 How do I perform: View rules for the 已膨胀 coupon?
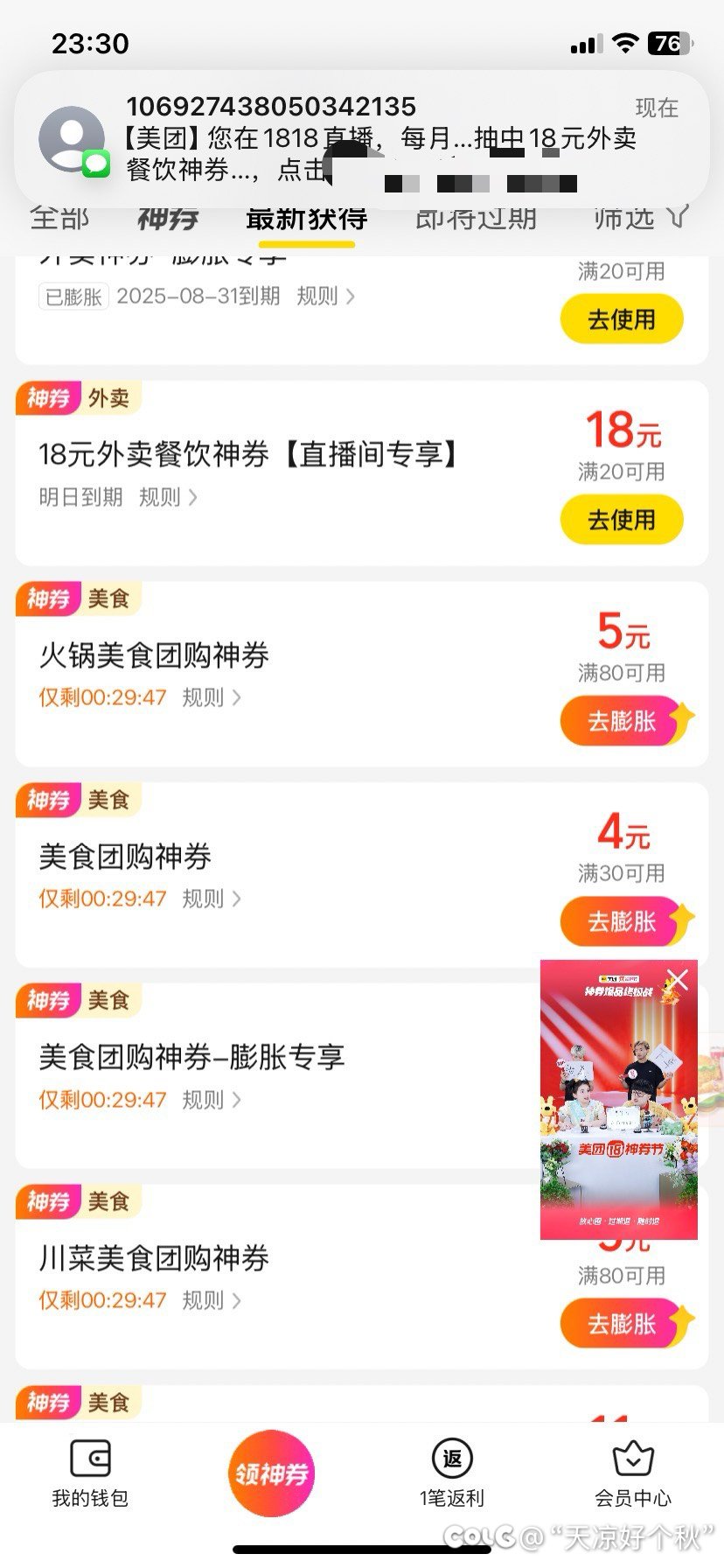[325, 297]
